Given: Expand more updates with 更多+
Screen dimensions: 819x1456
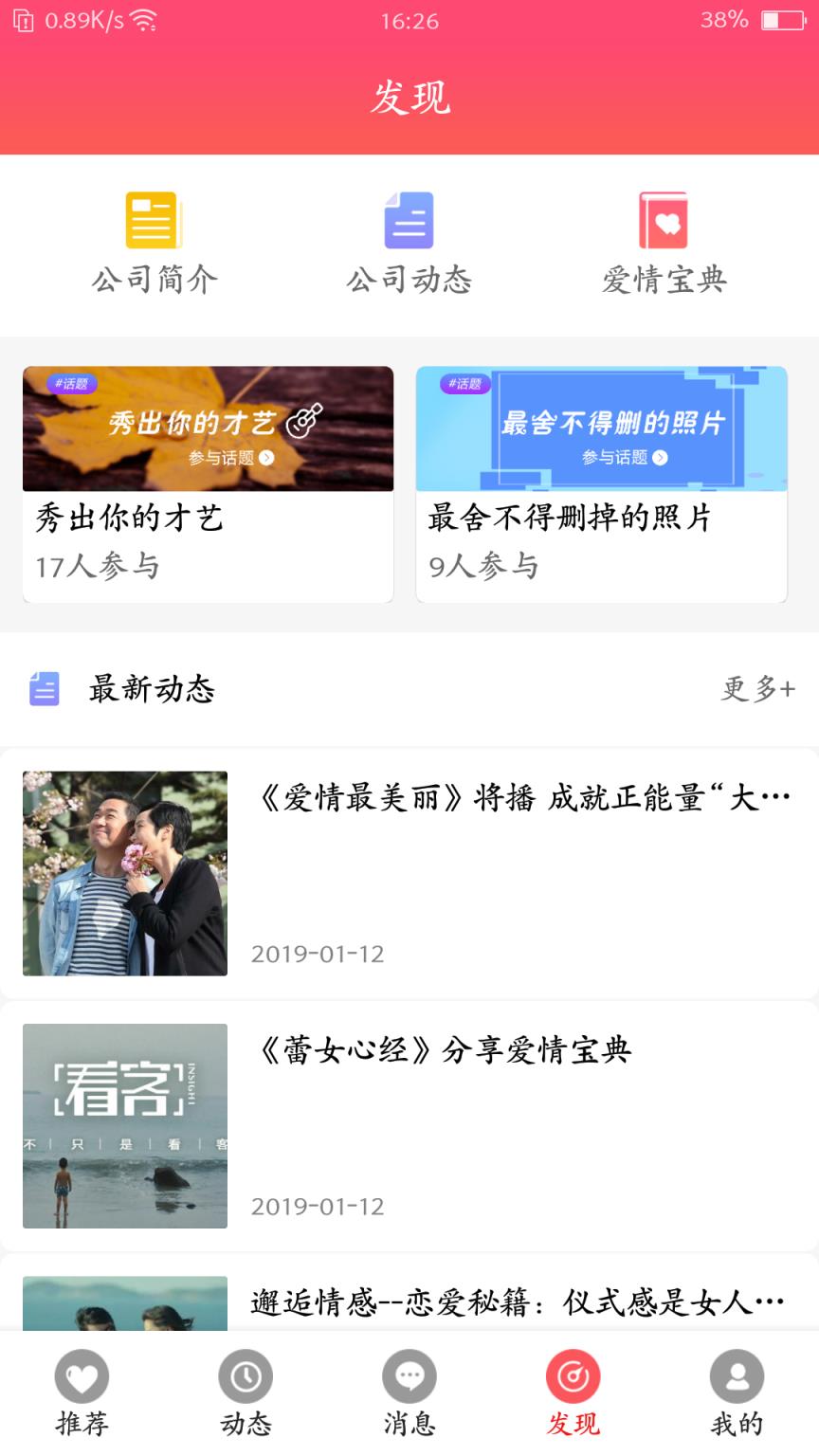Looking at the screenshot, I should coord(757,690).
